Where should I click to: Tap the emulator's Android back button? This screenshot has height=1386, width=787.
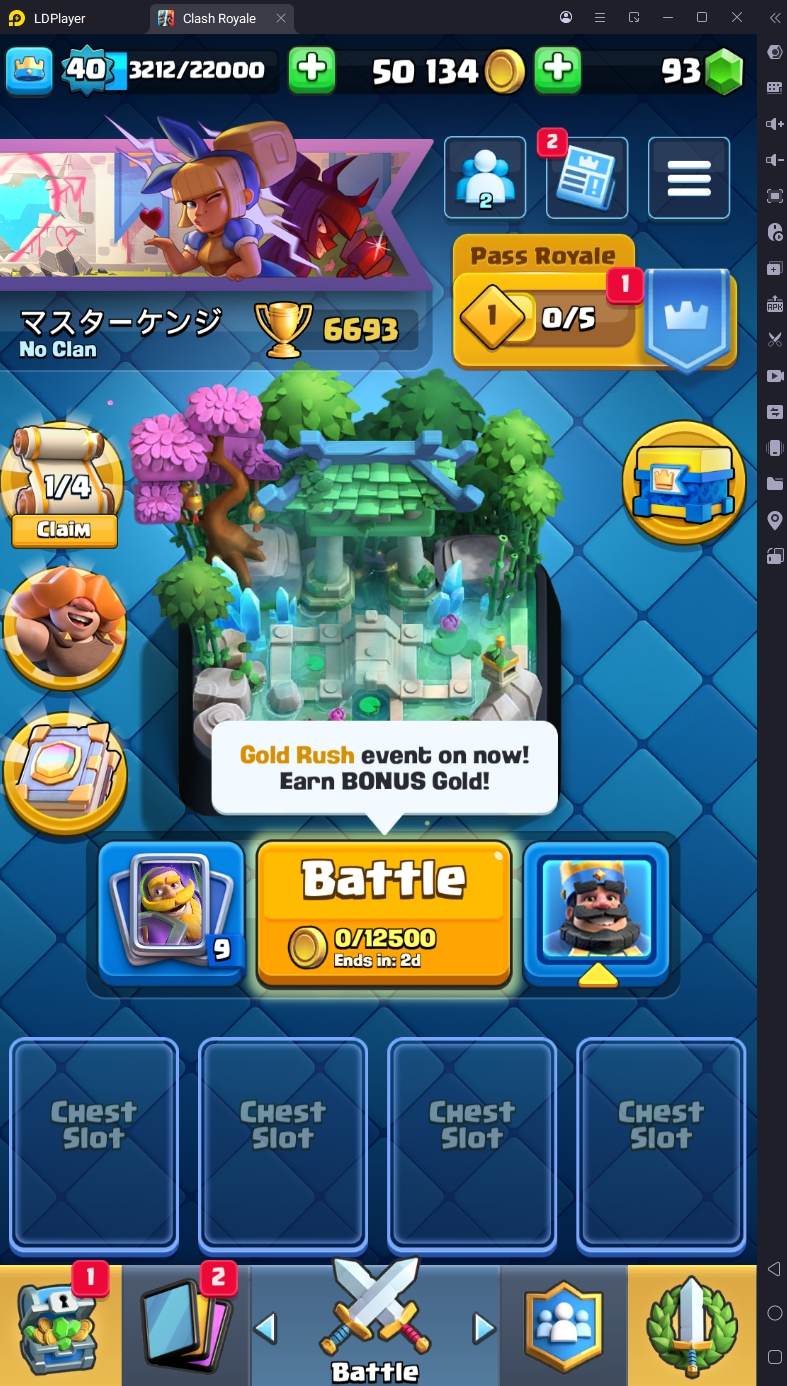[x=774, y=1269]
